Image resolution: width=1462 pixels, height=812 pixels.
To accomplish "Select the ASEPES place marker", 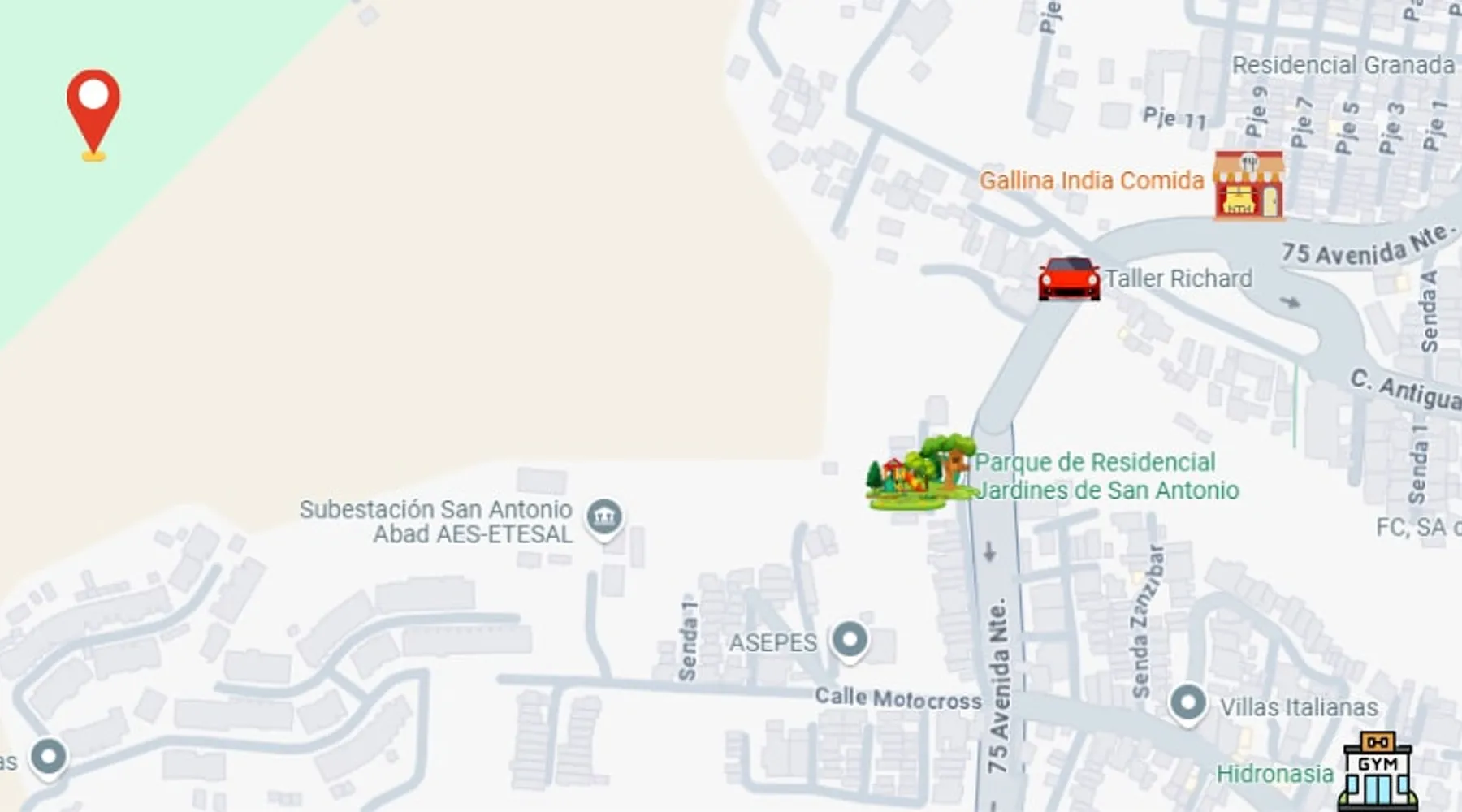I will coord(850,641).
